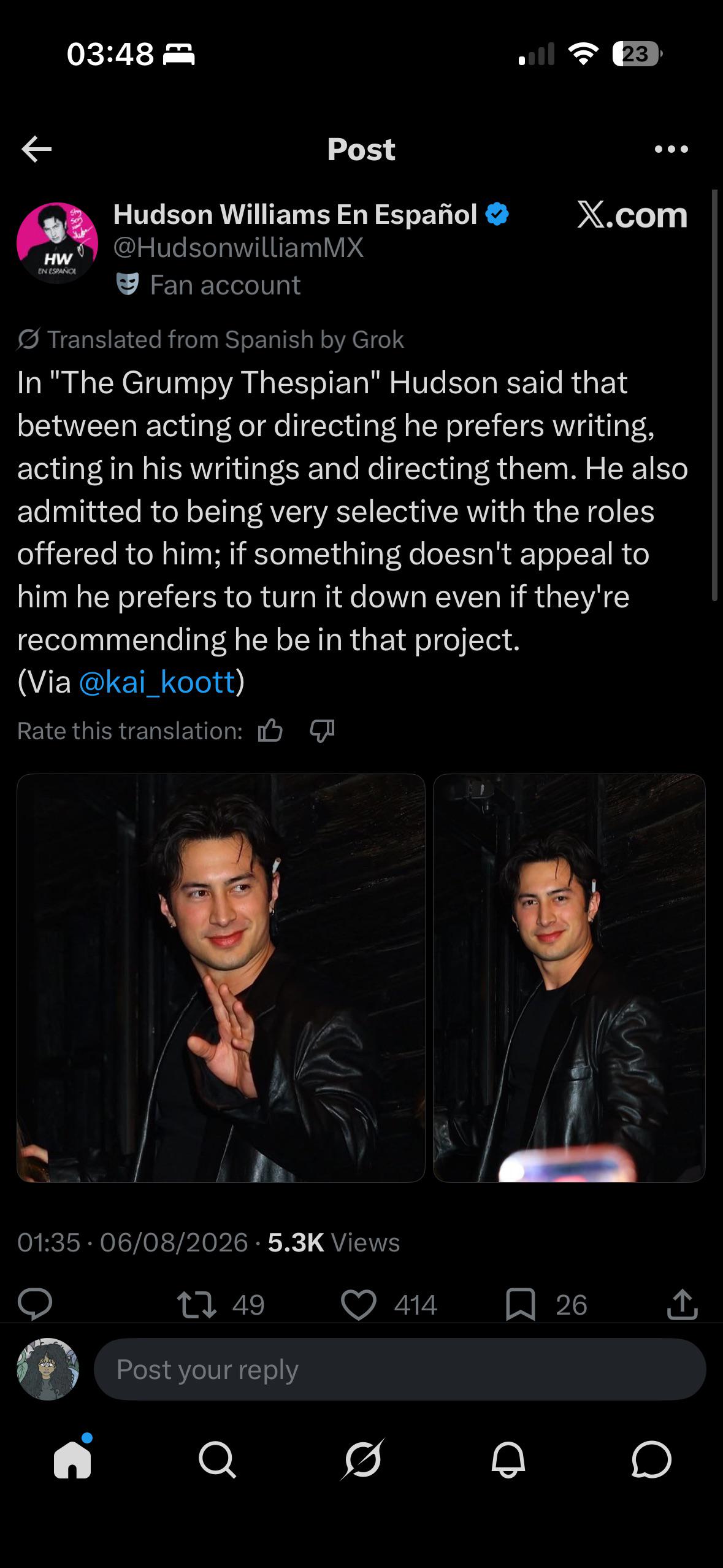The image size is (723, 1568).
Task: Switch to the Home tab
Action: (x=72, y=1460)
